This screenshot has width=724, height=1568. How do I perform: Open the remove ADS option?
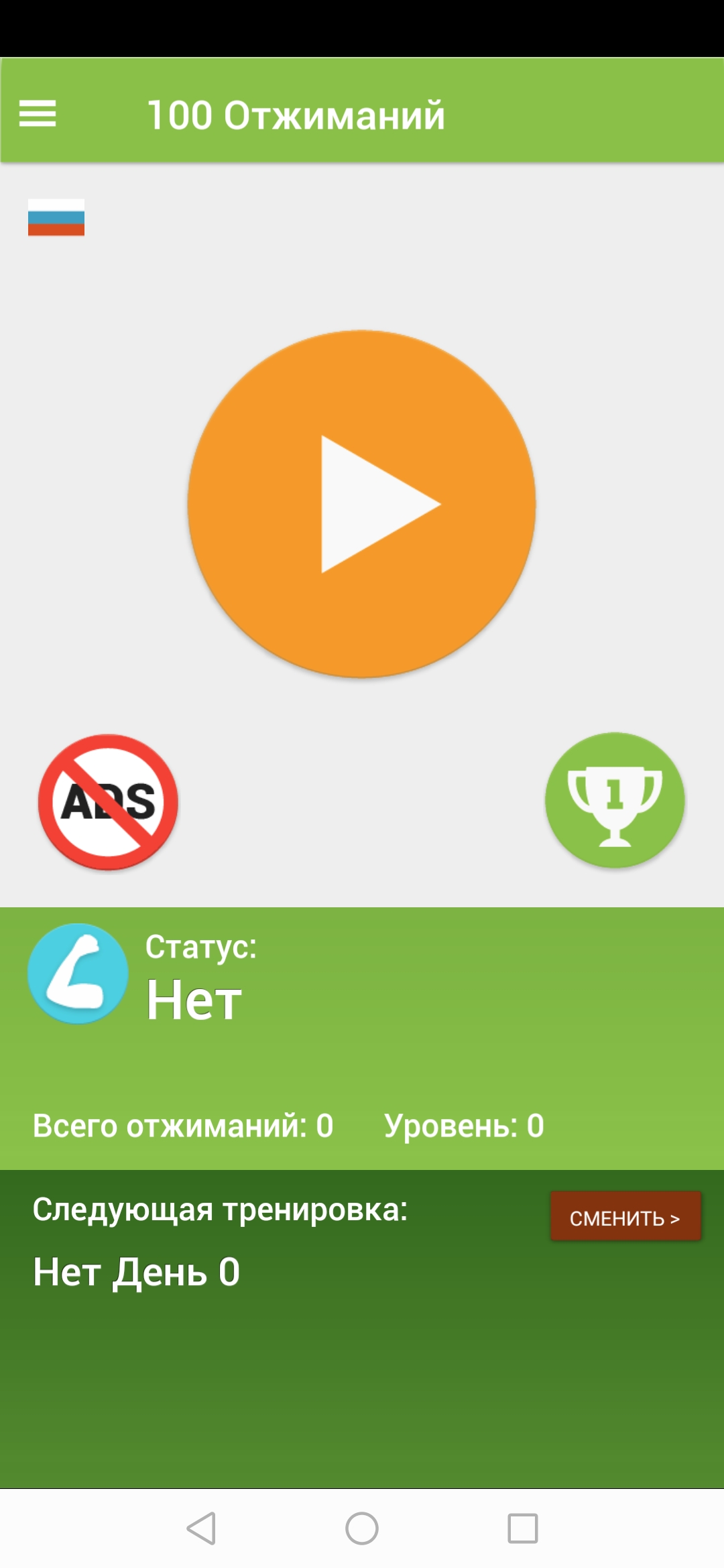(x=108, y=802)
